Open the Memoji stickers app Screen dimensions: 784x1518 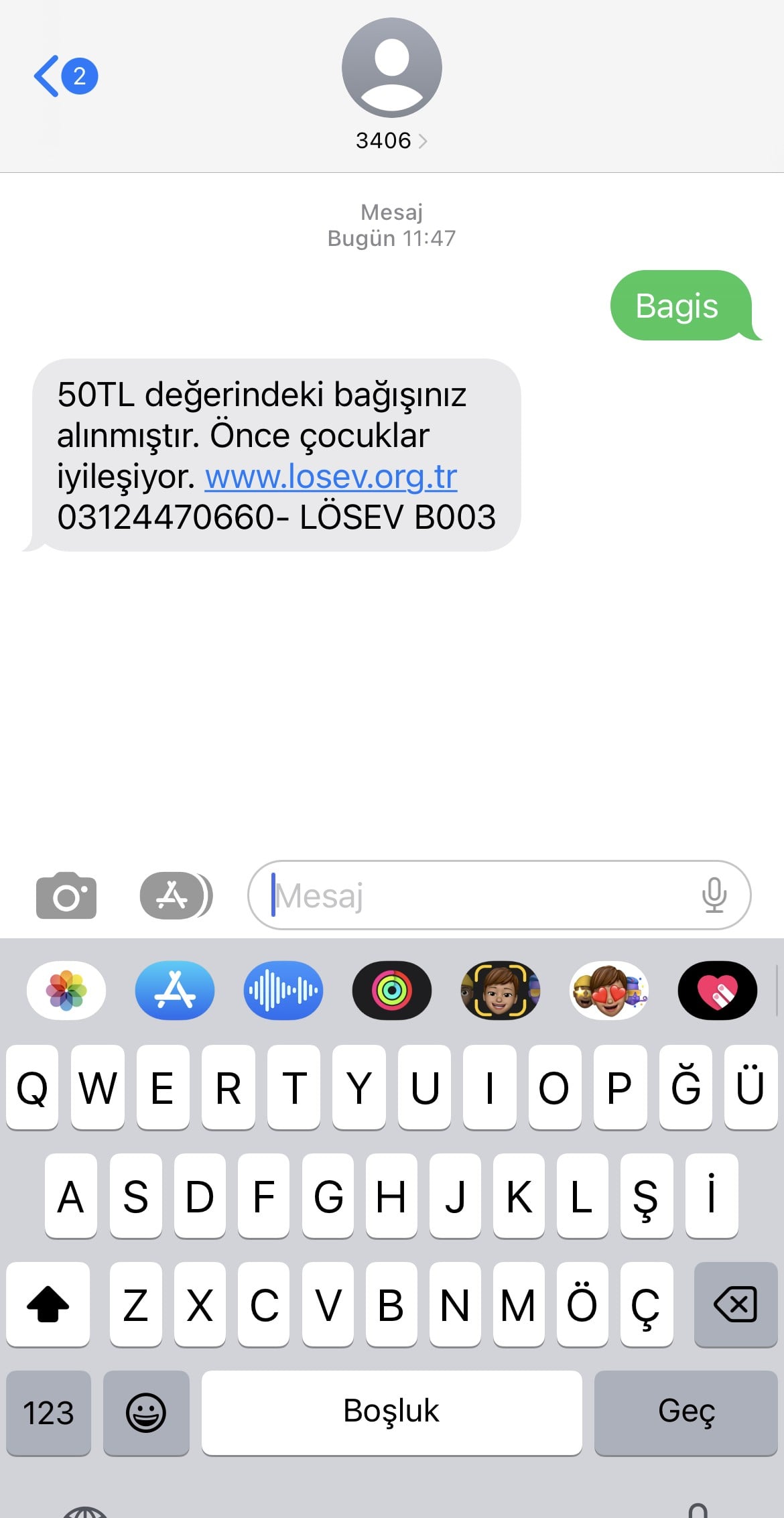[x=608, y=991]
